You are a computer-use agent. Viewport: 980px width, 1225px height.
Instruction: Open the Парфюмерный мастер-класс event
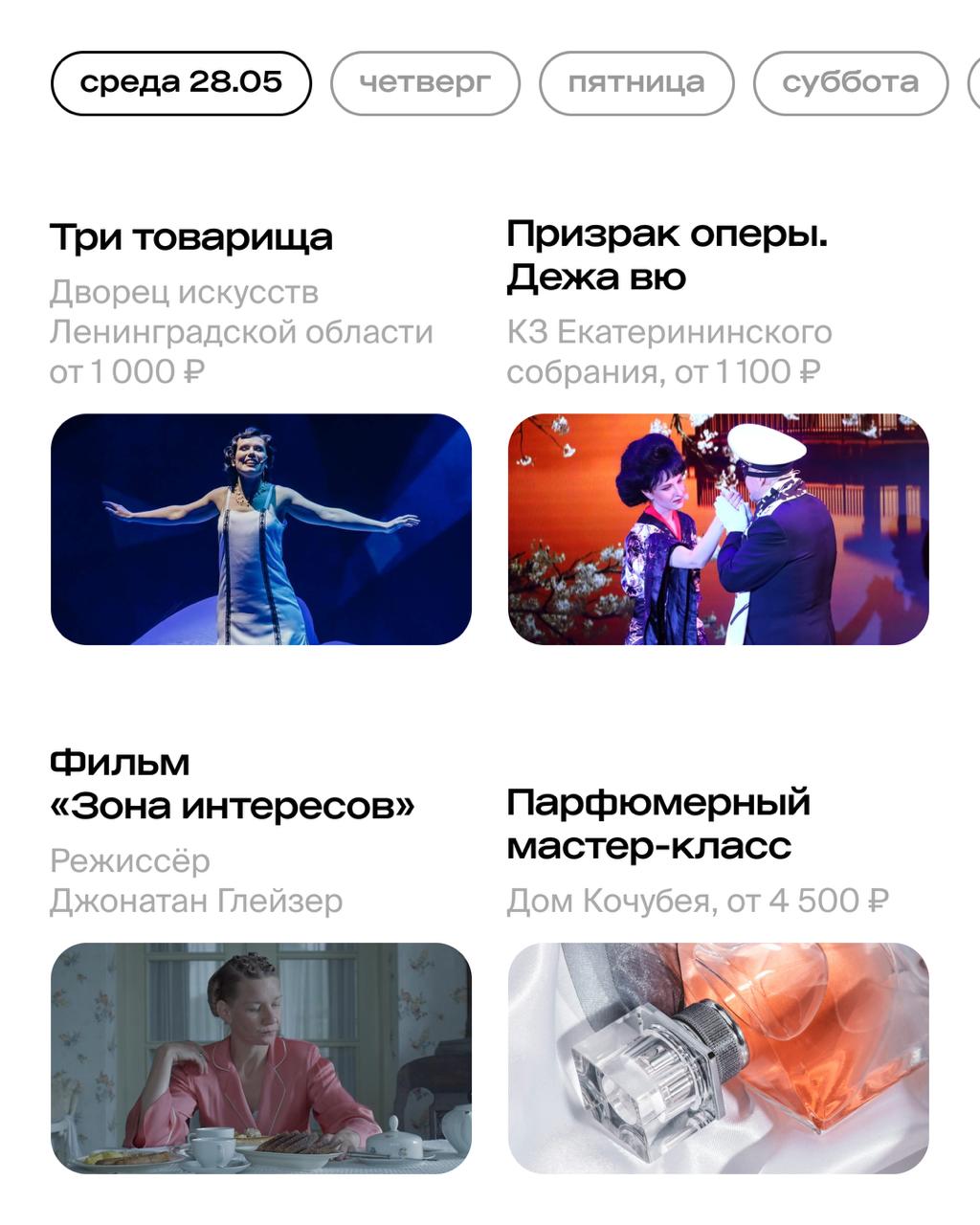[x=659, y=824]
